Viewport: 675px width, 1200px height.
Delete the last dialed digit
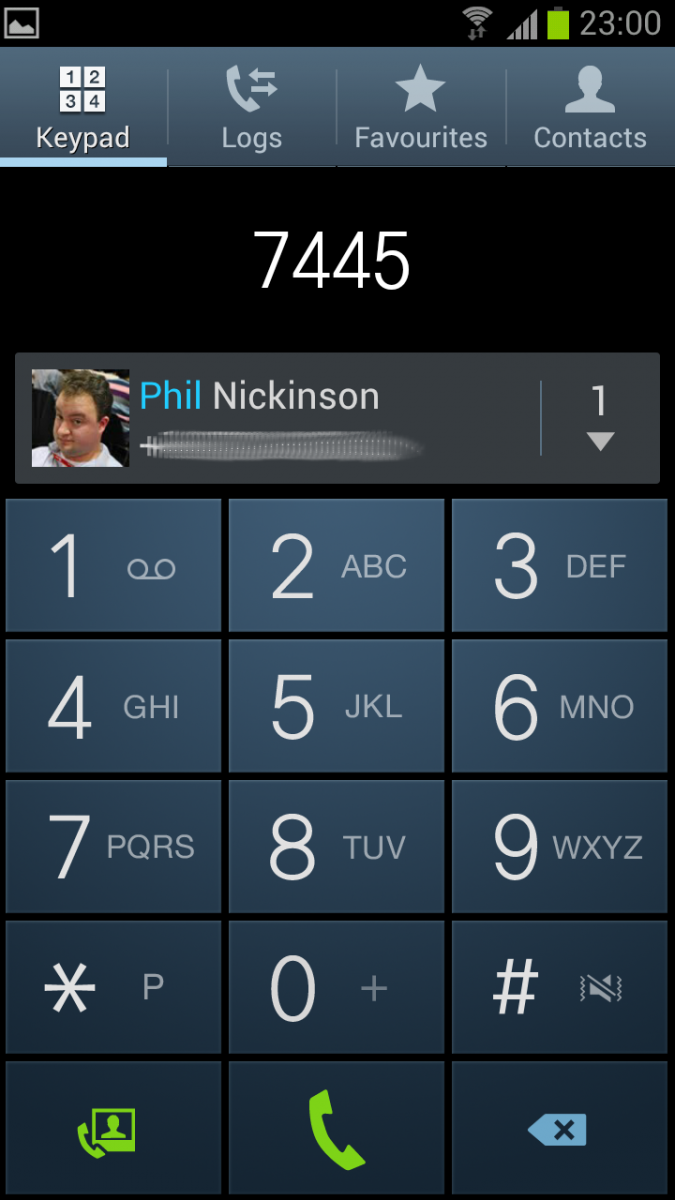(560, 1129)
